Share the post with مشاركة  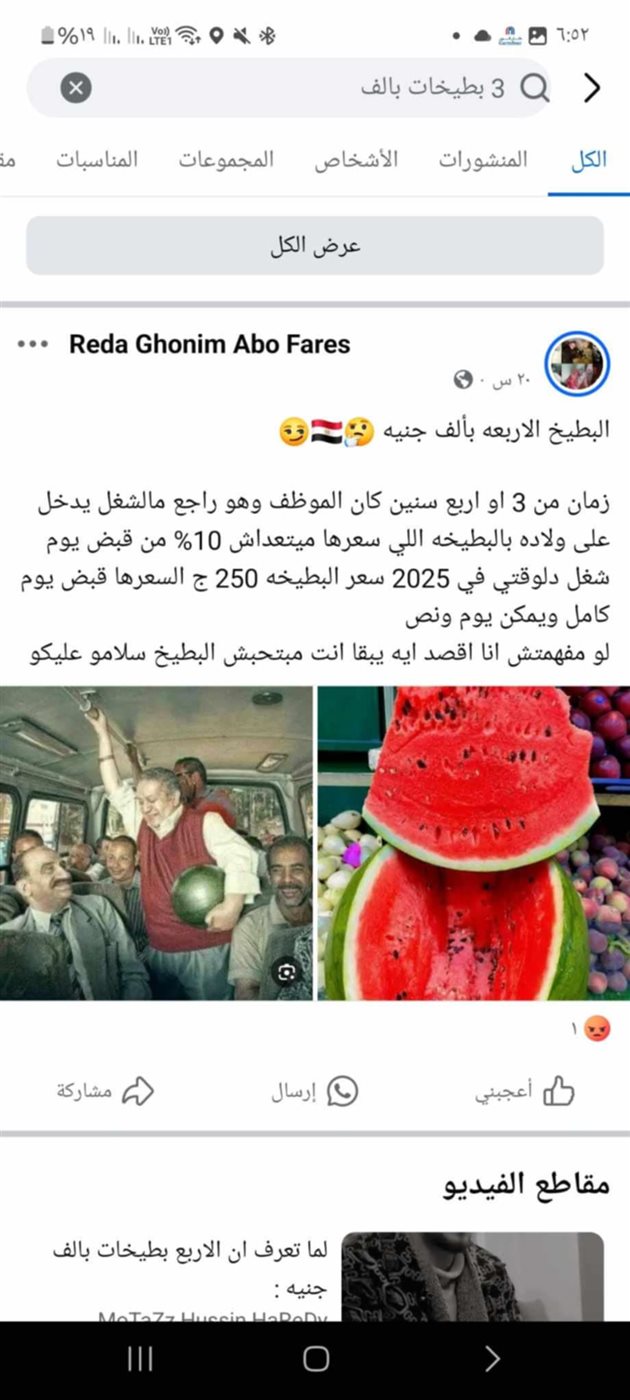pyautogui.click(x=105, y=1092)
